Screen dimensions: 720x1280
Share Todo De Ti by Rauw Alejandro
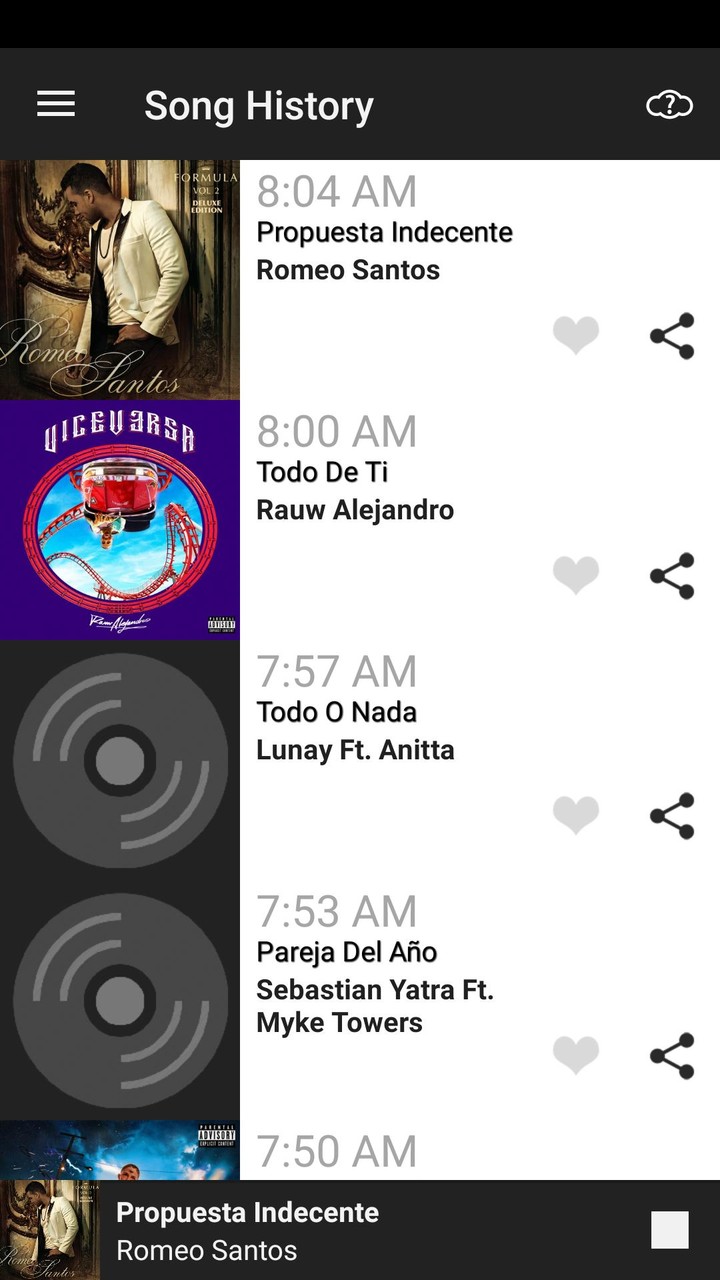click(x=671, y=576)
